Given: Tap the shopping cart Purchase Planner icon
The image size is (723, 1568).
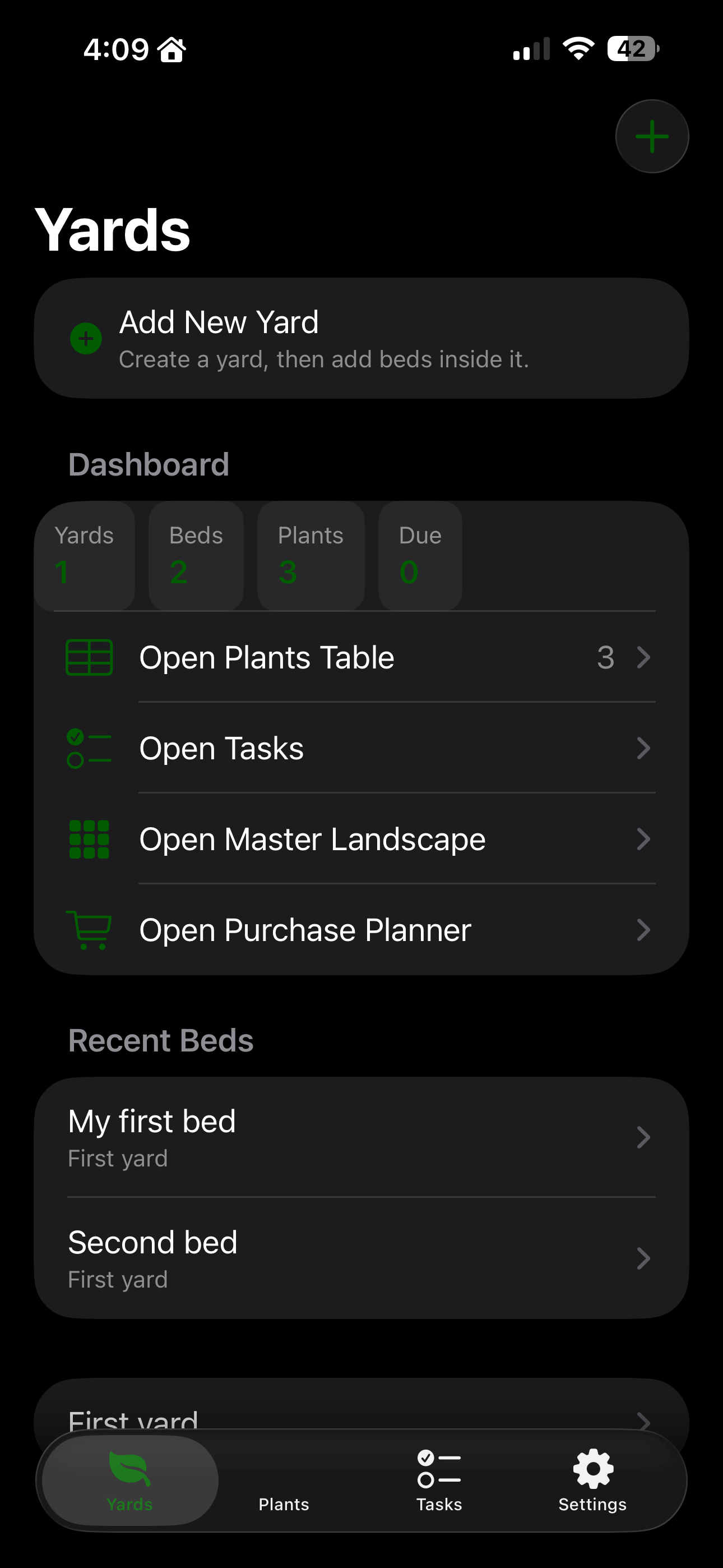Looking at the screenshot, I should [x=89, y=929].
